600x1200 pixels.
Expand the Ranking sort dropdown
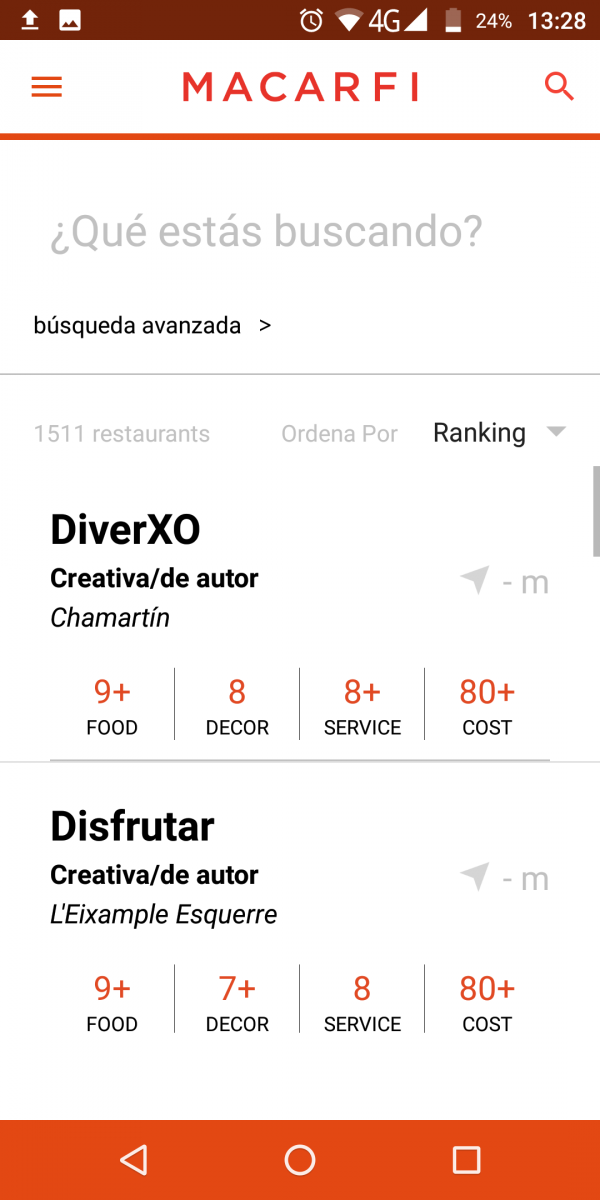(499, 433)
